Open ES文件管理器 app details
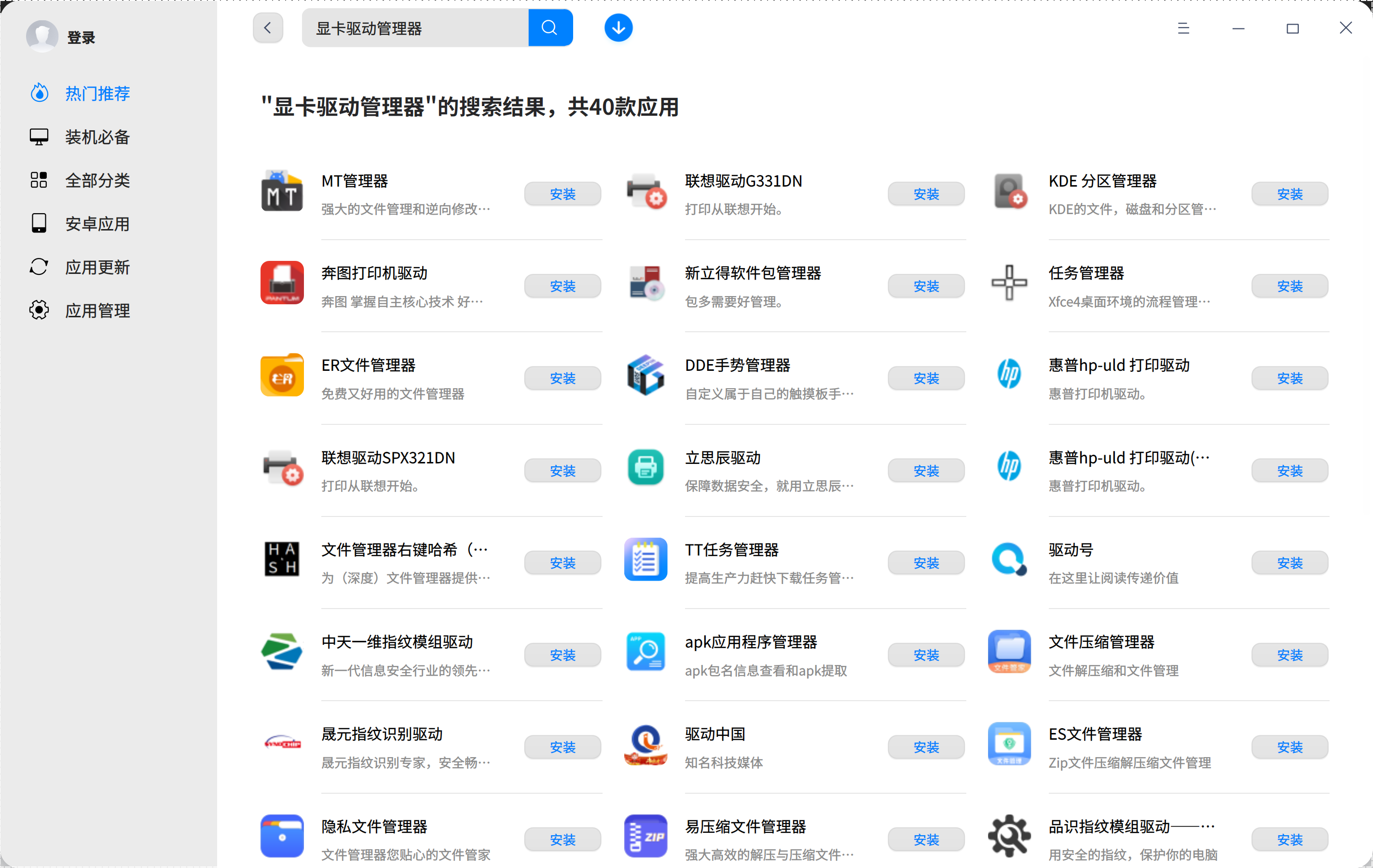This screenshot has height=868, width=1373. pyautogui.click(x=1095, y=734)
